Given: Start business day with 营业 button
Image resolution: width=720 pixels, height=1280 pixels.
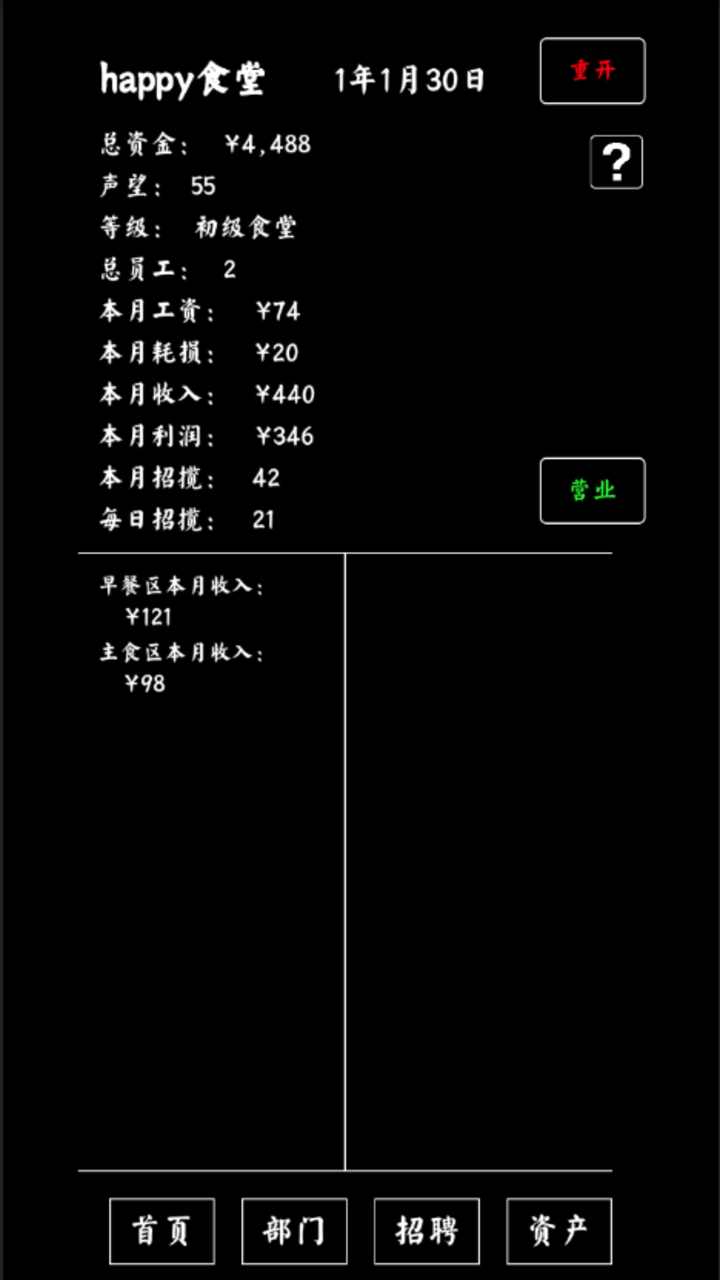Looking at the screenshot, I should (x=592, y=490).
